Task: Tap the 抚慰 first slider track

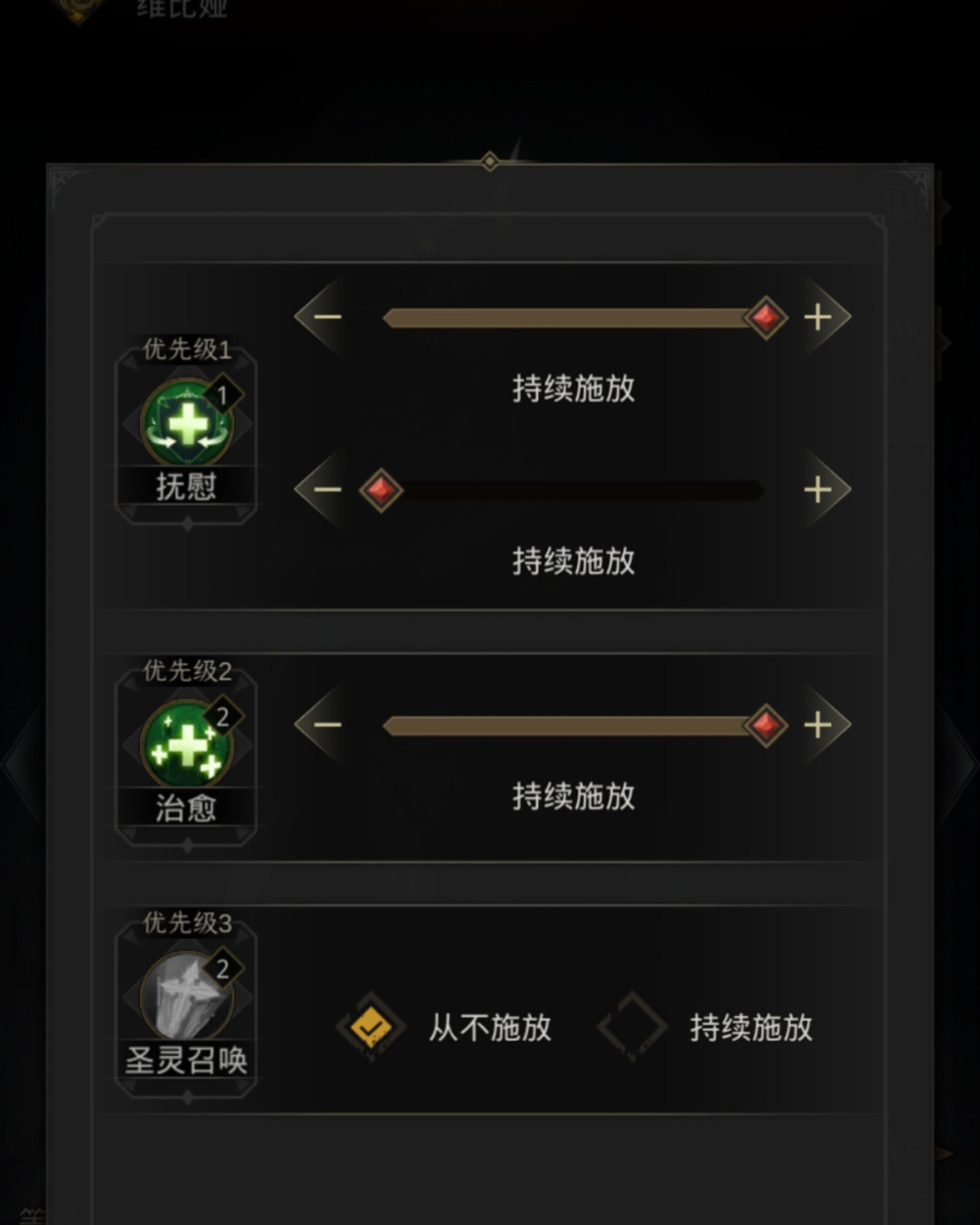Action: pyautogui.click(x=572, y=318)
